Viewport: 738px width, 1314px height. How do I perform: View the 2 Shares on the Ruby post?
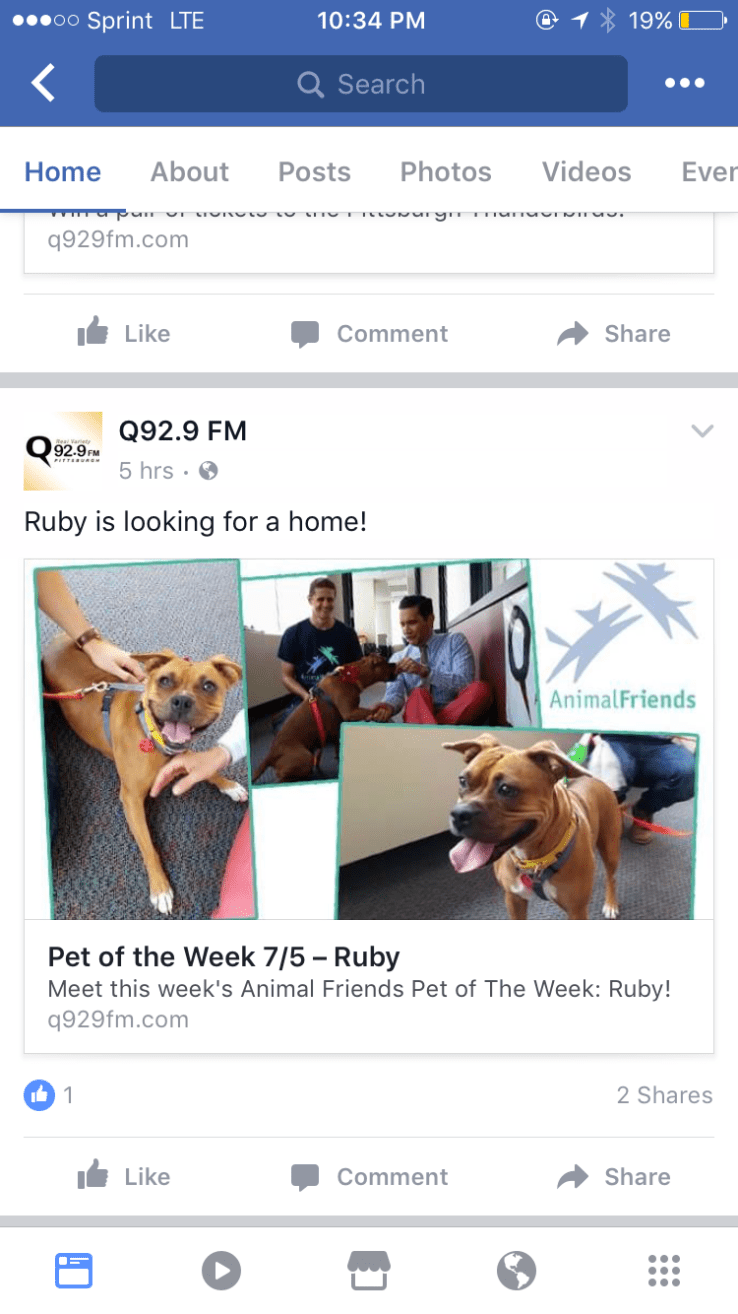pyautogui.click(x=664, y=1095)
